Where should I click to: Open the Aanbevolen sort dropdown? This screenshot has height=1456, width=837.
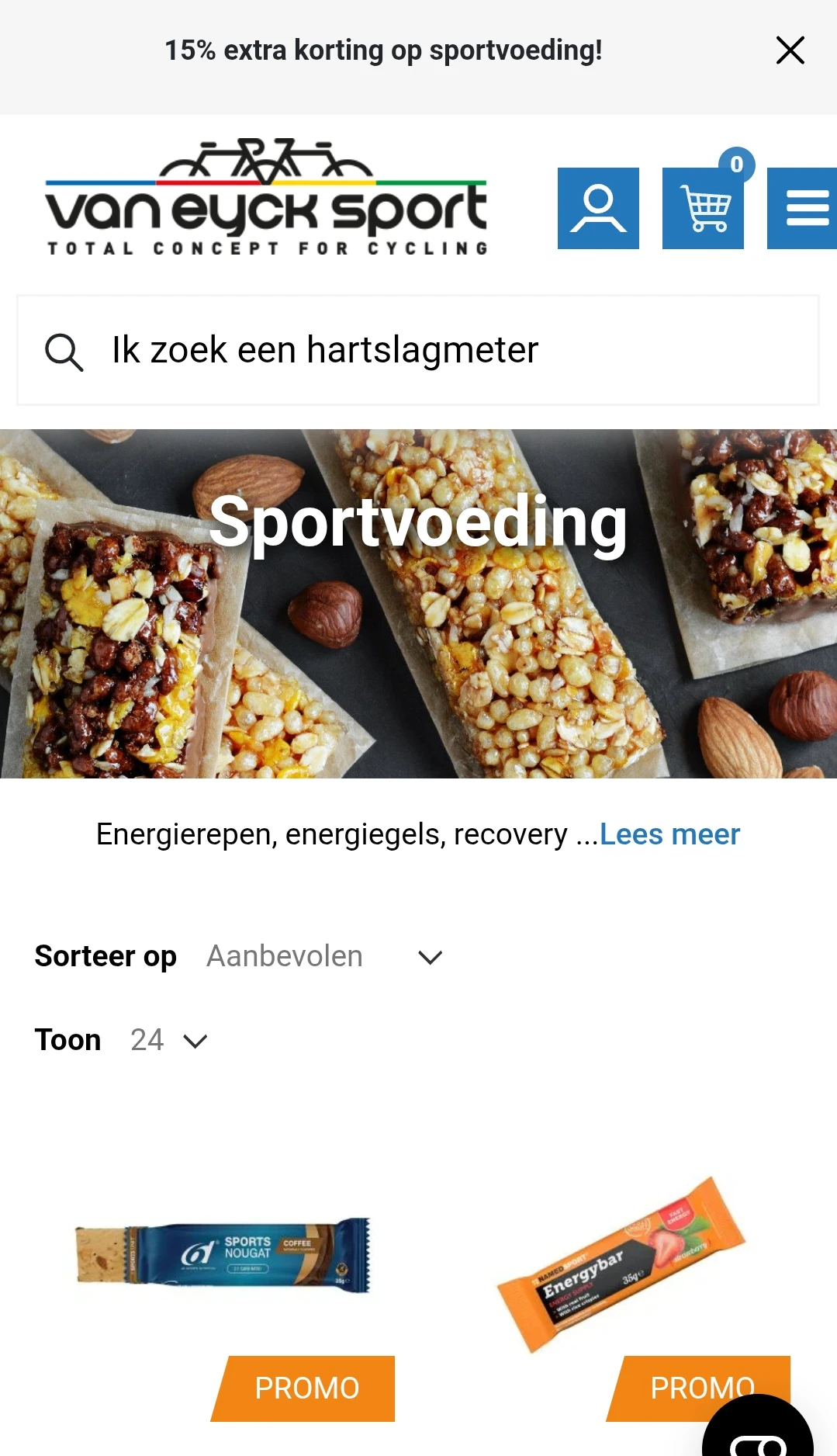click(284, 956)
